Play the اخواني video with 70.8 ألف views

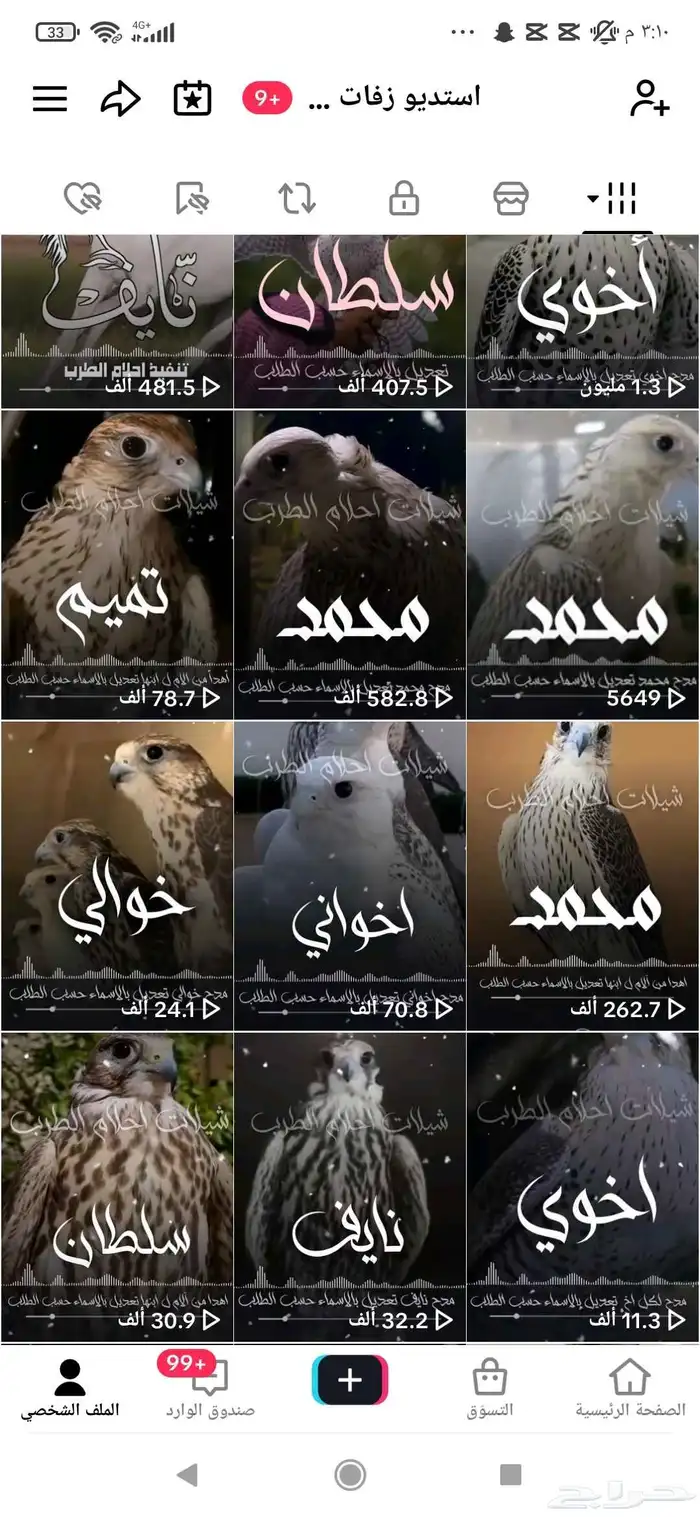pos(350,876)
